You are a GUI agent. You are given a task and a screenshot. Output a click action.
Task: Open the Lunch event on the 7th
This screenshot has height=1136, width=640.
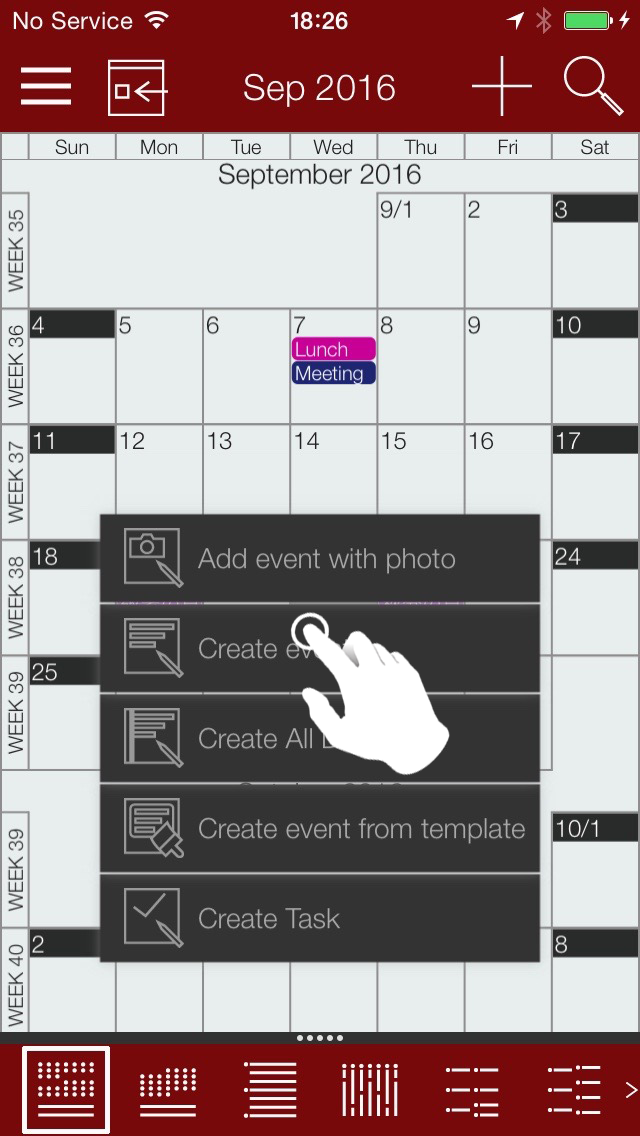pos(333,349)
